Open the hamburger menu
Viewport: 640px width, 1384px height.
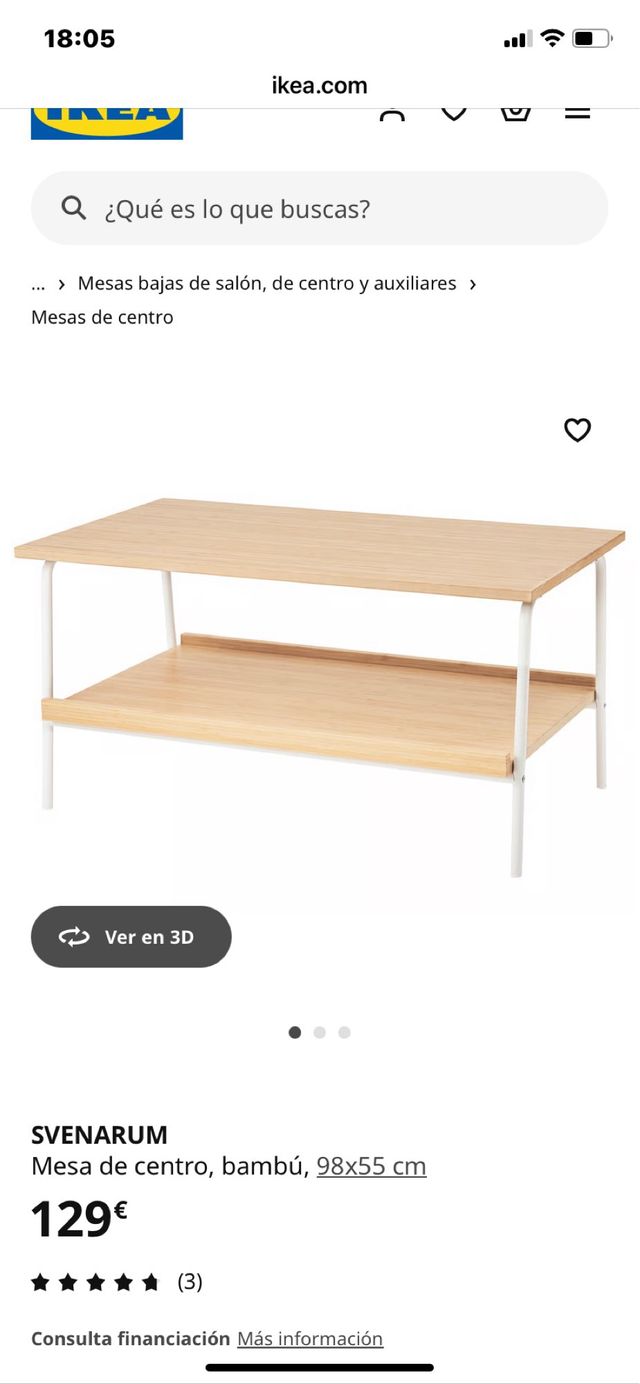pyautogui.click(x=577, y=113)
